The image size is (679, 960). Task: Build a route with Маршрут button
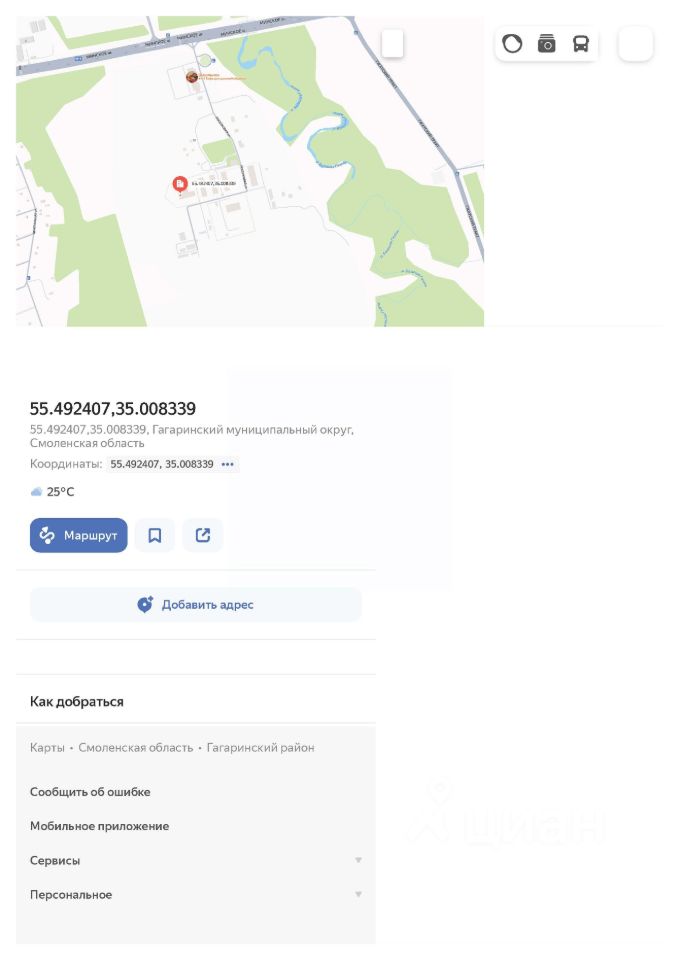click(79, 535)
